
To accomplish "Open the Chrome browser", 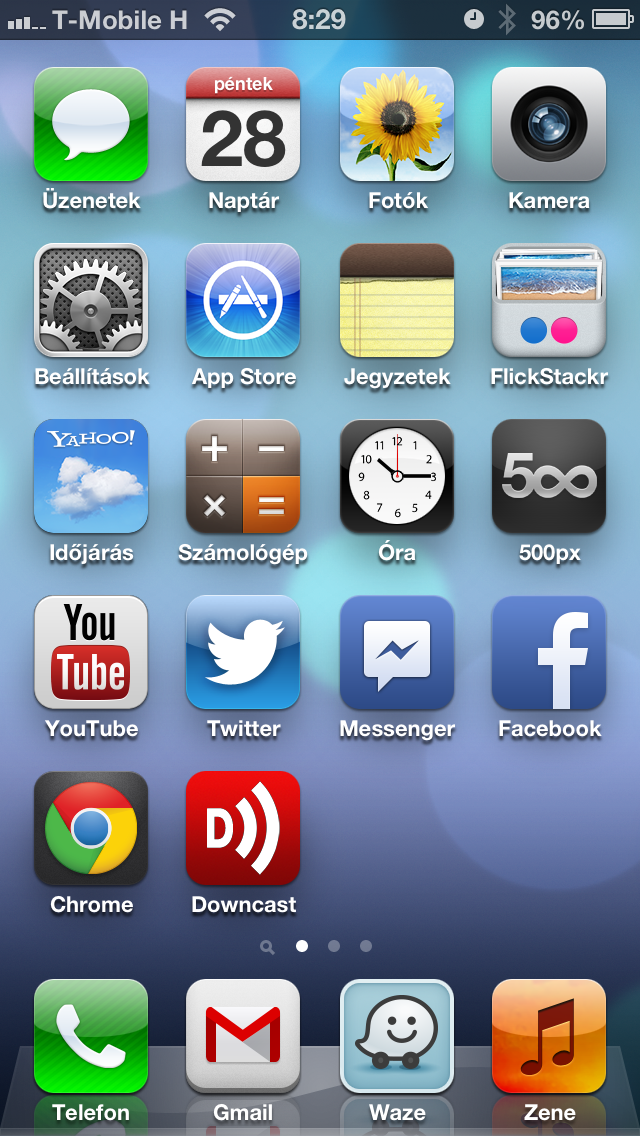I will pos(91,829).
